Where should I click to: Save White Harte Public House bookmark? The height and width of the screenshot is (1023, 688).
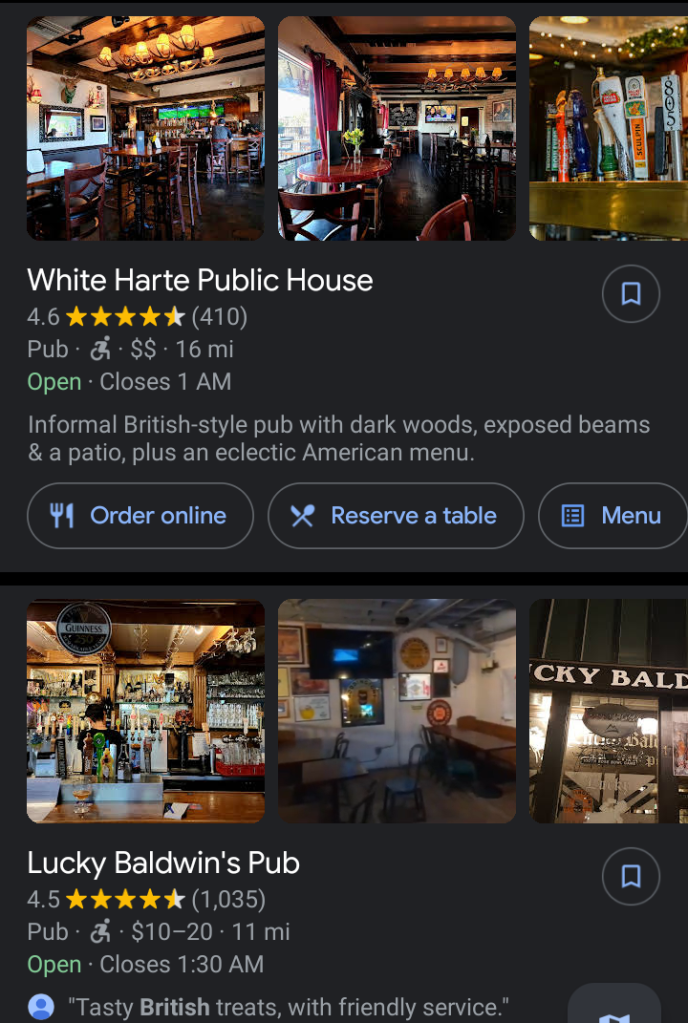click(631, 294)
